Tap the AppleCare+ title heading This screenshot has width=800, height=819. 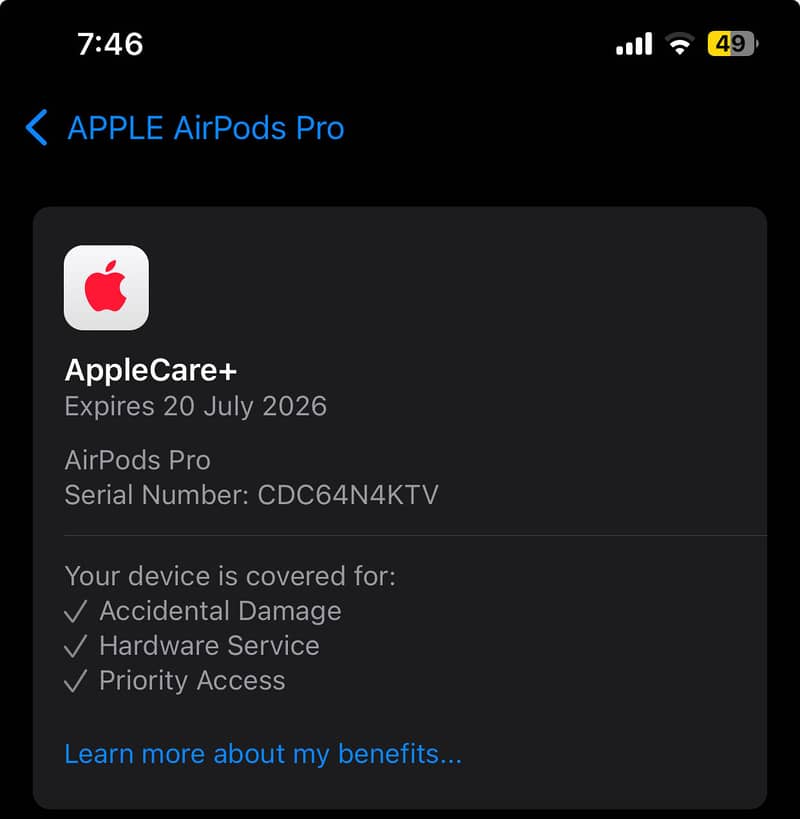click(x=150, y=370)
